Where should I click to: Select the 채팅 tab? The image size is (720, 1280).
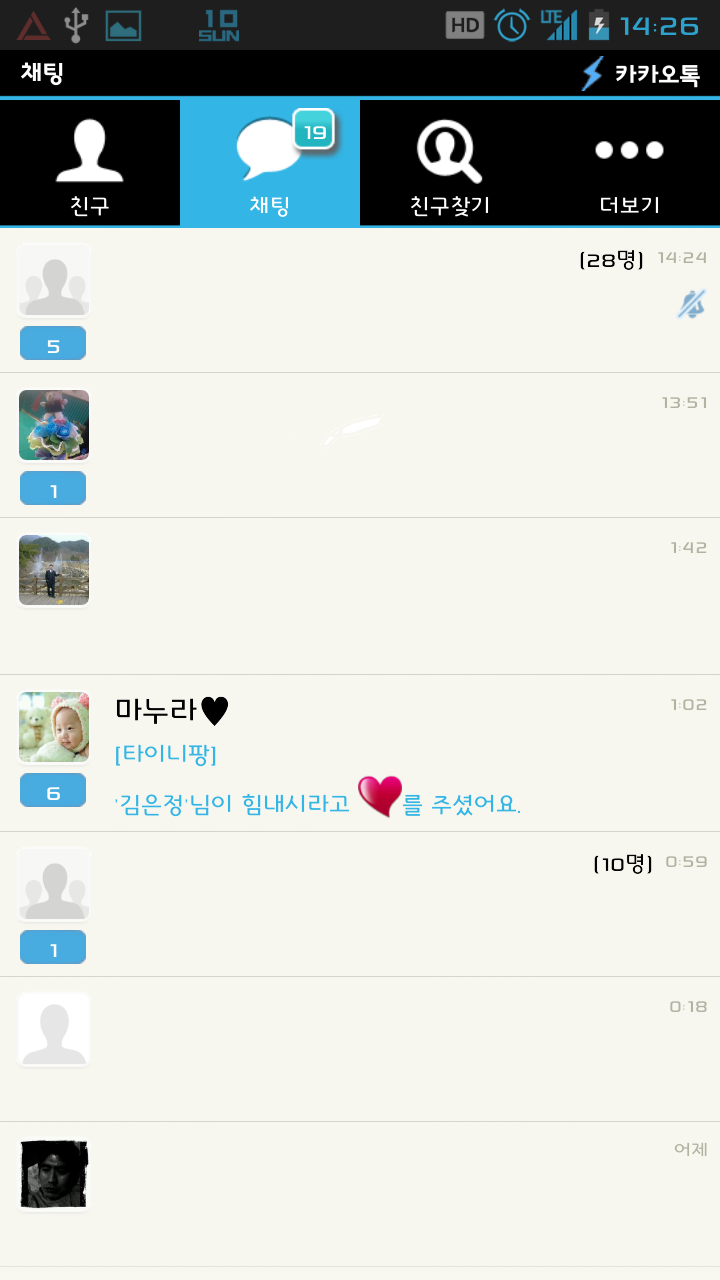[270, 163]
